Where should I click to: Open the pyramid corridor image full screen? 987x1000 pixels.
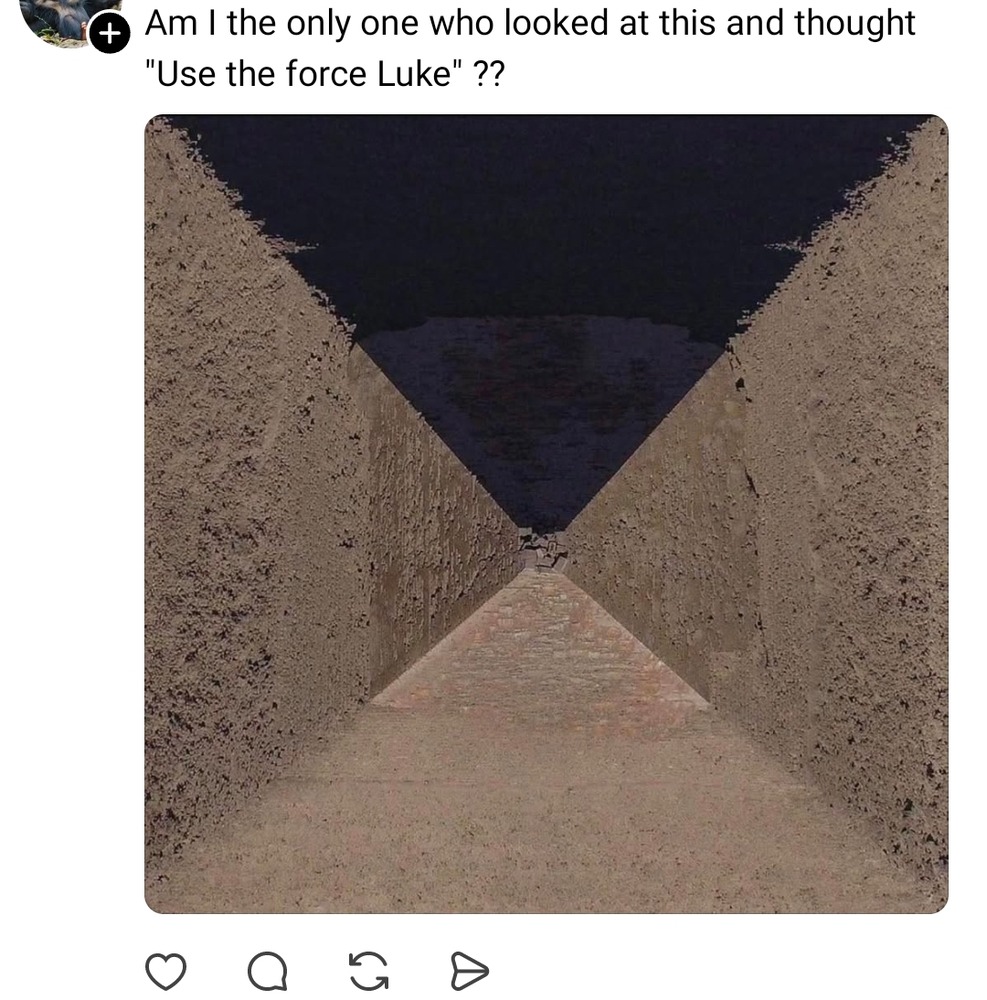click(546, 514)
